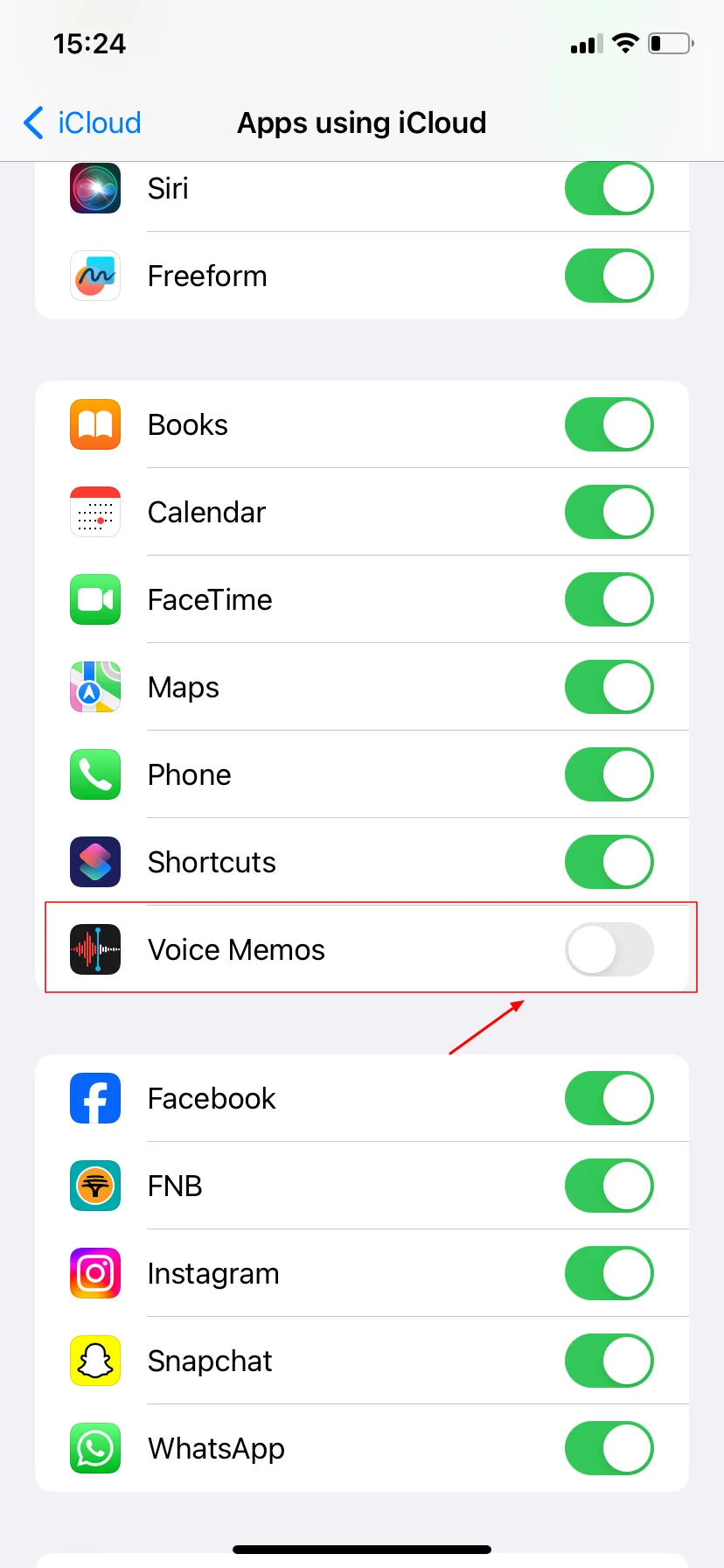
Task: Go back to iCloud settings
Action: (x=82, y=122)
